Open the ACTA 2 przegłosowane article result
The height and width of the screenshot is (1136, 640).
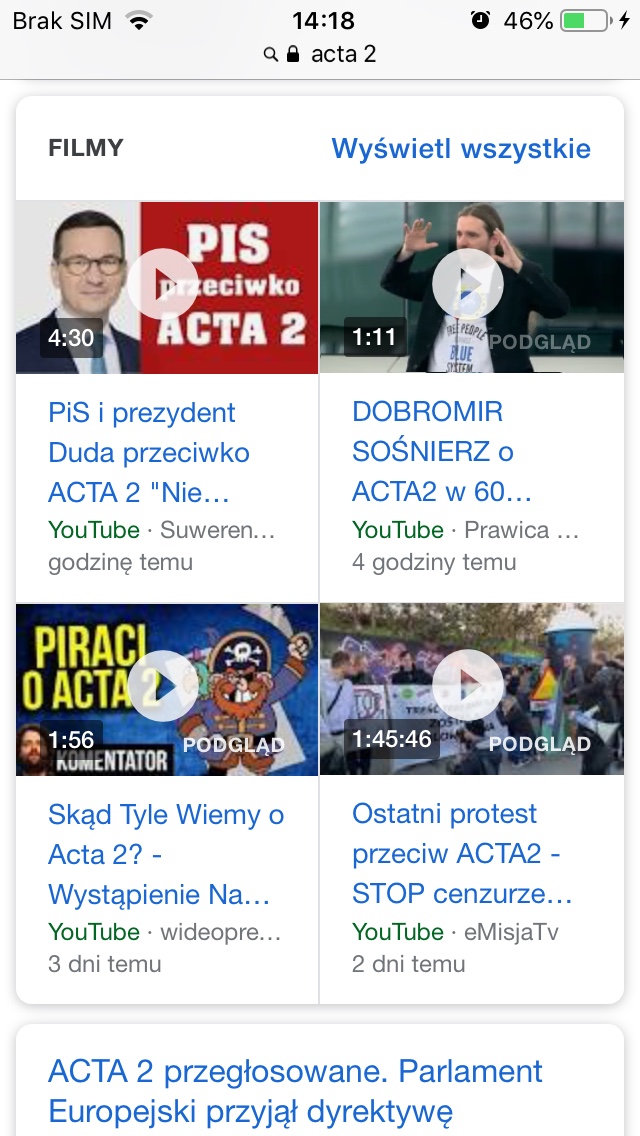295,1091
